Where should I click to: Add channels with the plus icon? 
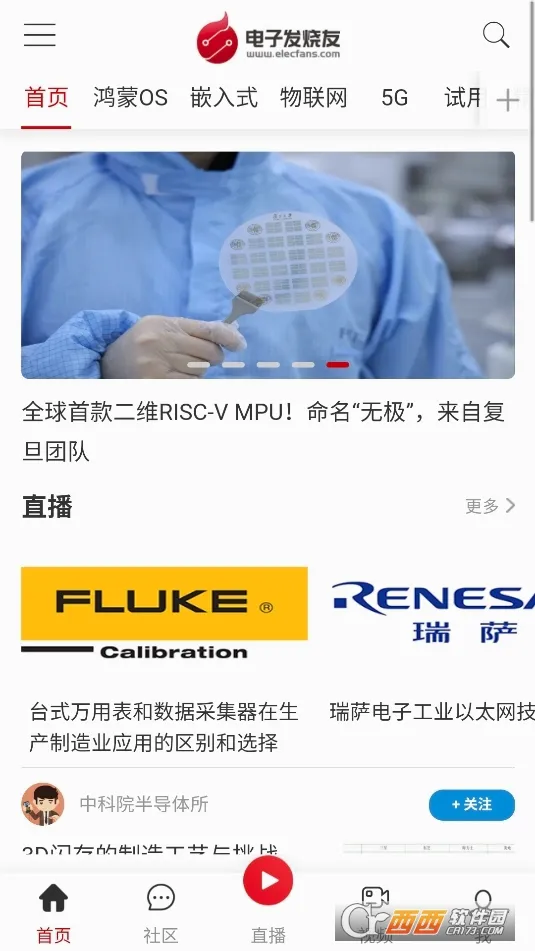(508, 101)
